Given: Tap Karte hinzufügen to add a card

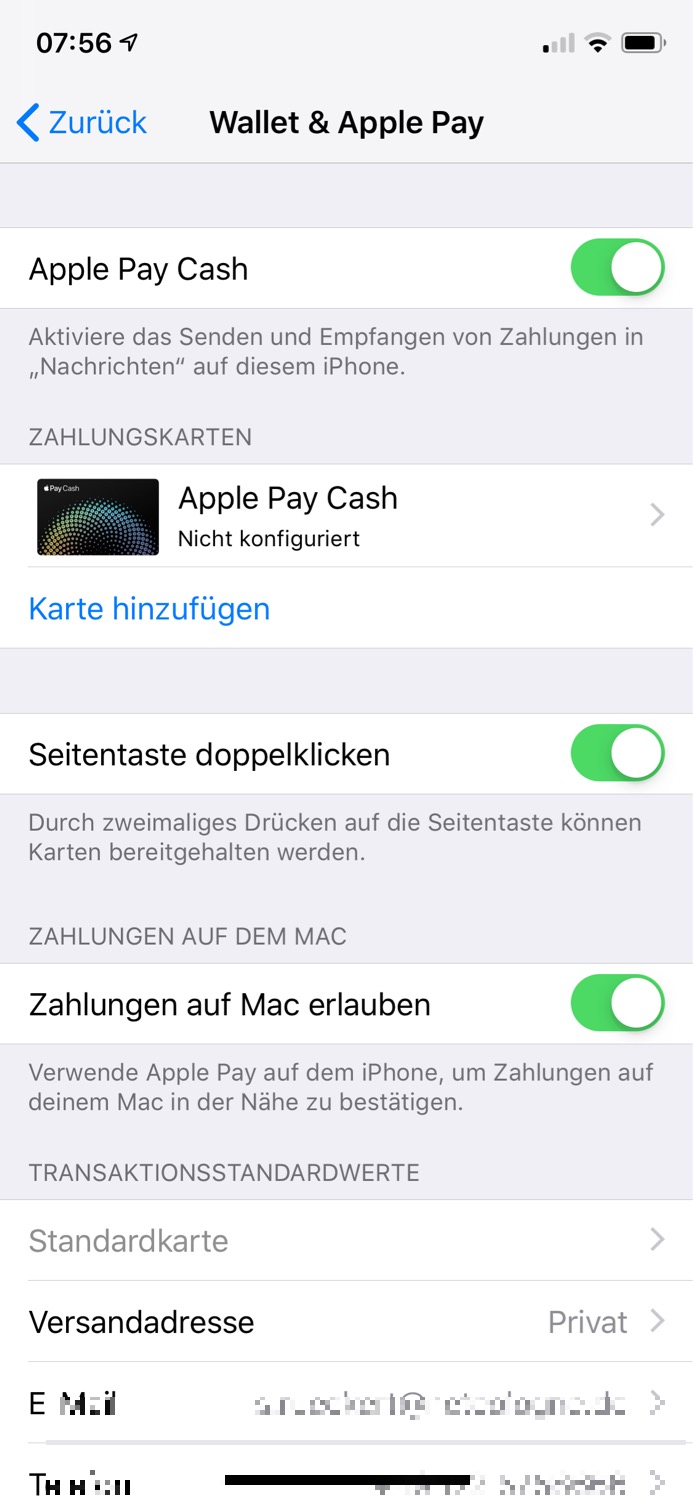Looking at the screenshot, I should click(149, 609).
